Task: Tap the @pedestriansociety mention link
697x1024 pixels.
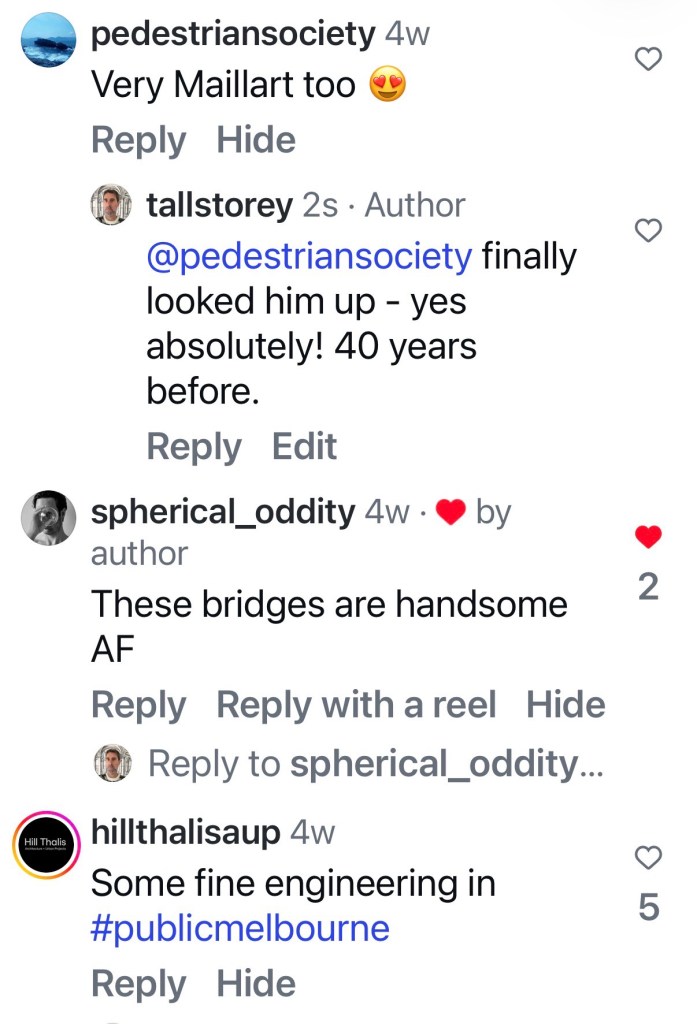Action: click(309, 256)
